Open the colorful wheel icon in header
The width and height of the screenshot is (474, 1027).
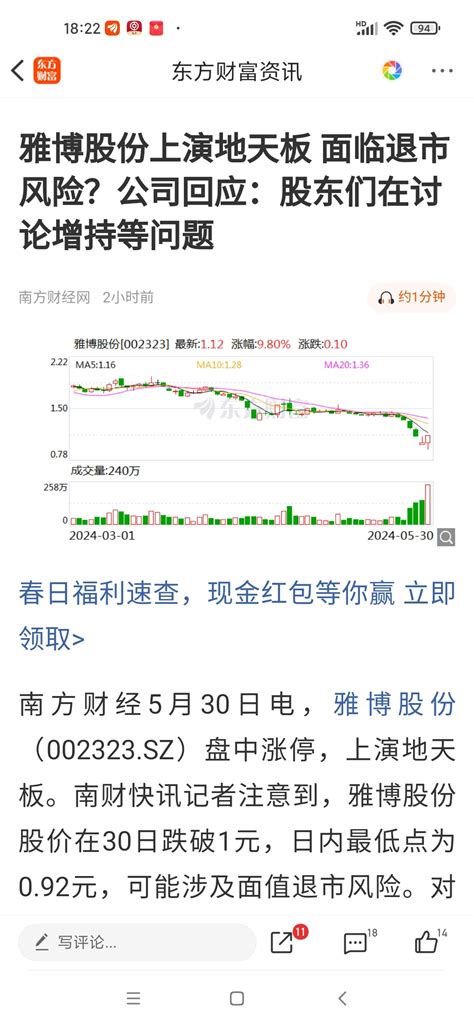pyautogui.click(x=392, y=70)
